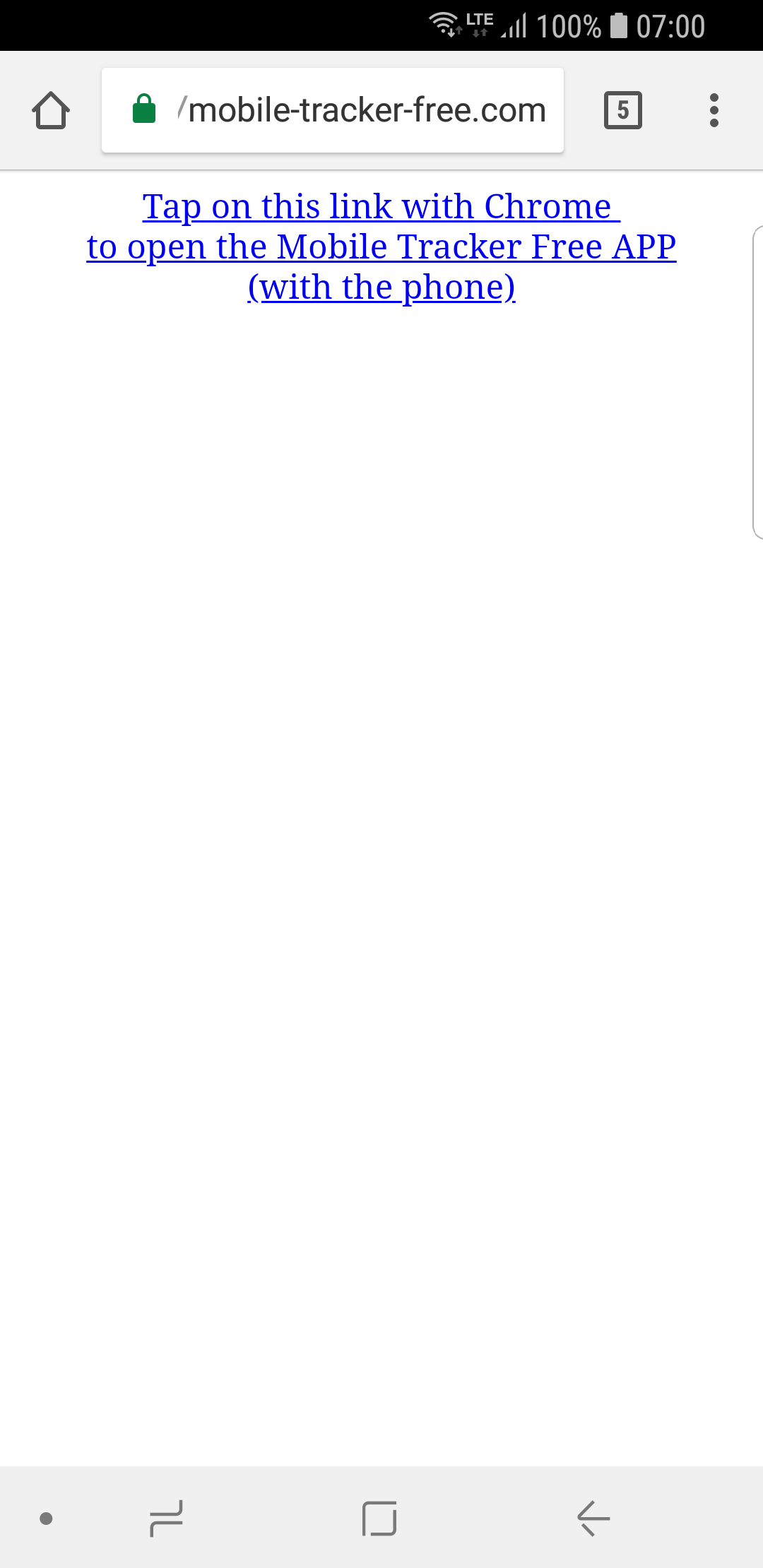
Task: Tap the mobile-tracker-free.com address bar
Action: (x=333, y=110)
